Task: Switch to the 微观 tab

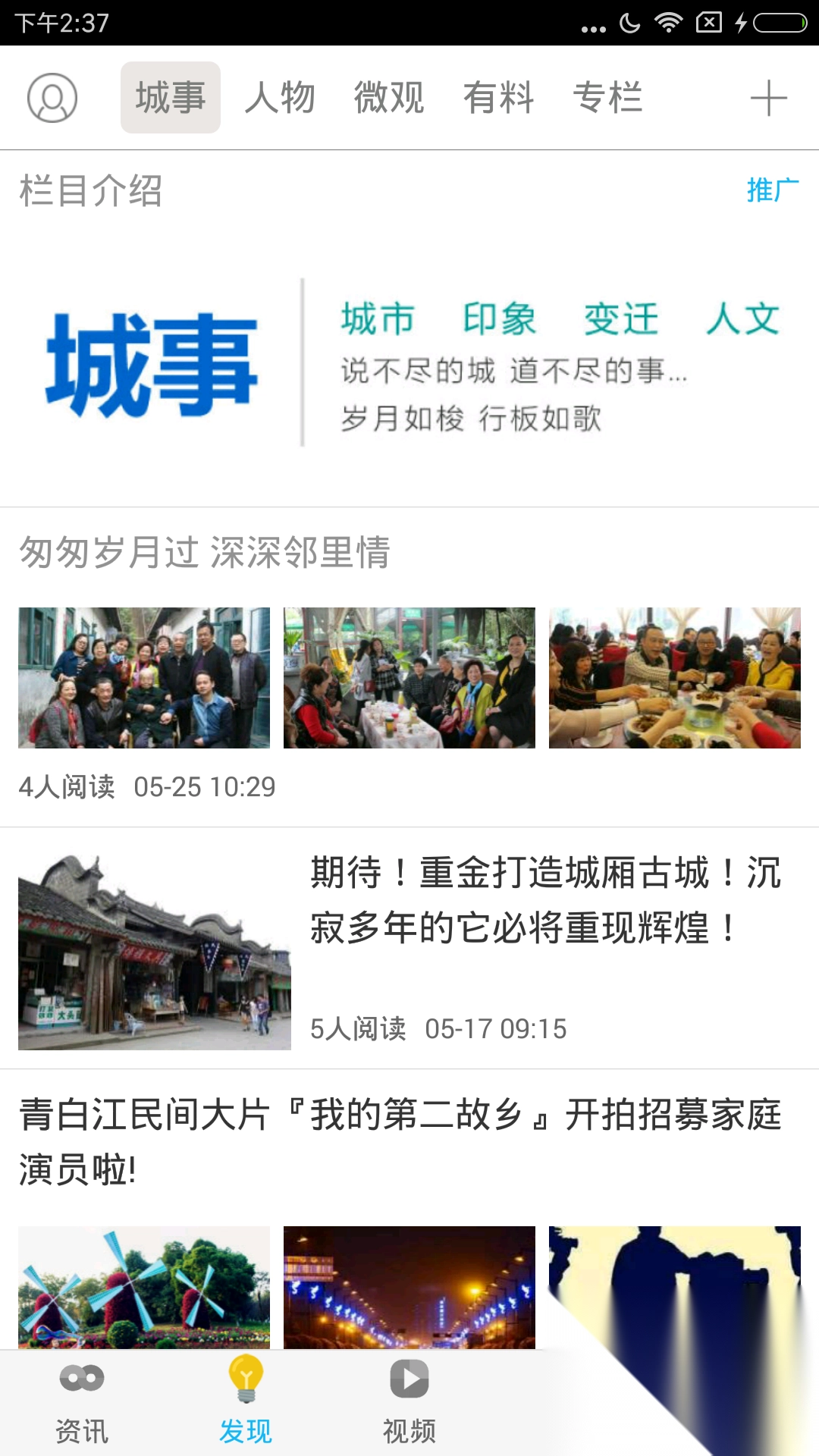Action: point(389,98)
